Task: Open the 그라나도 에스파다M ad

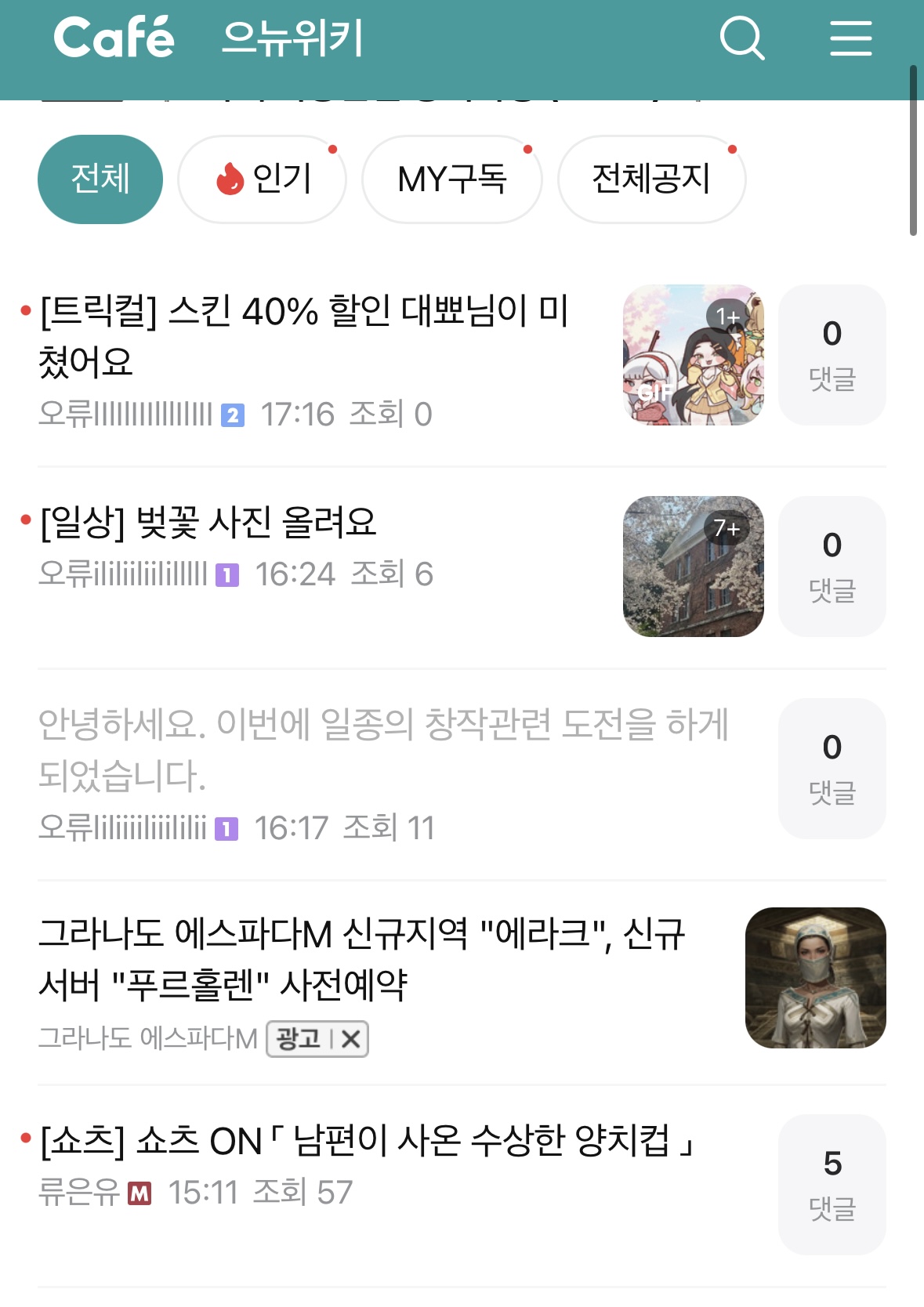Action: (x=361, y=958)
